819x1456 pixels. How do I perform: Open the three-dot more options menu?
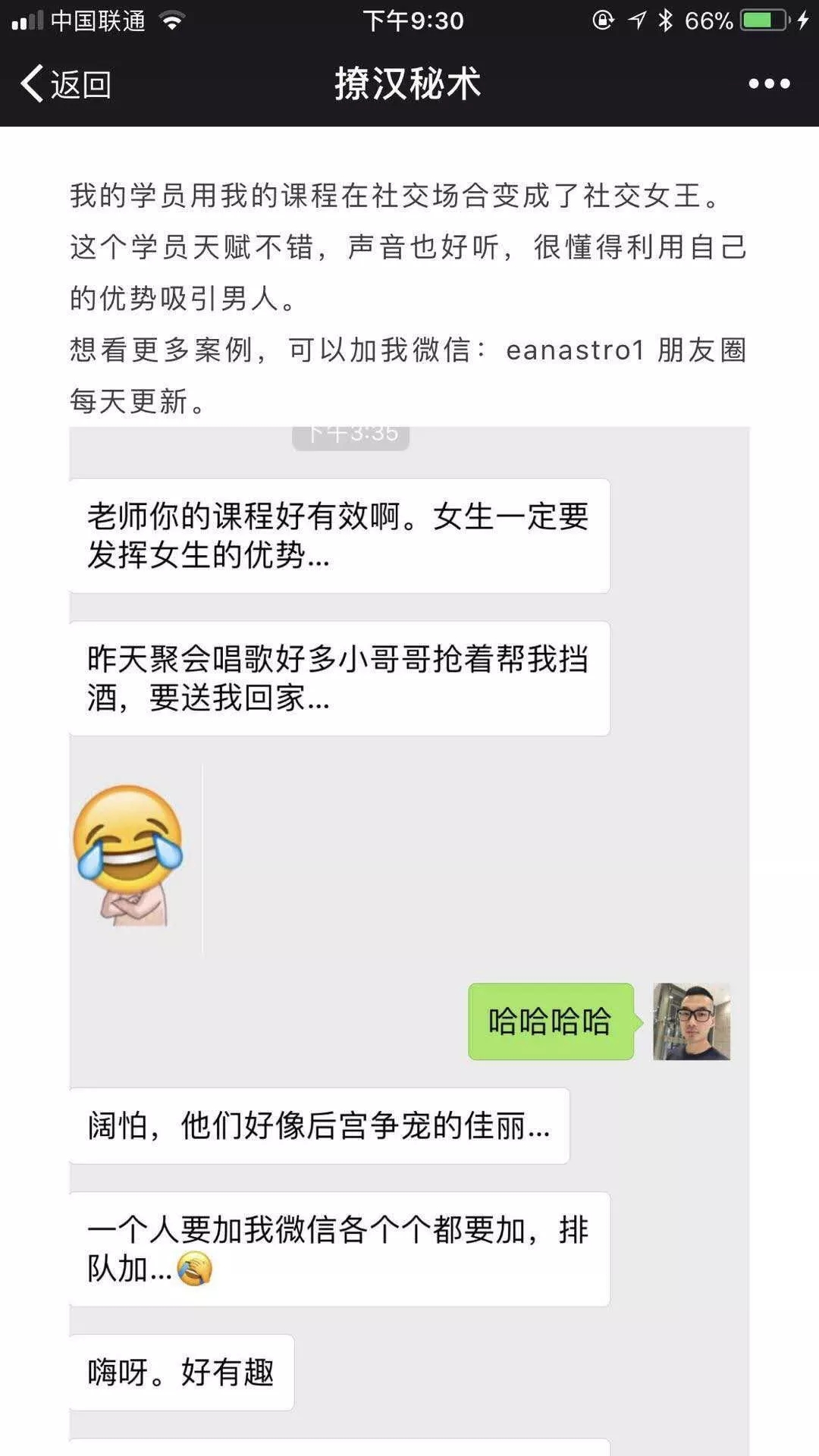(769, 83)
